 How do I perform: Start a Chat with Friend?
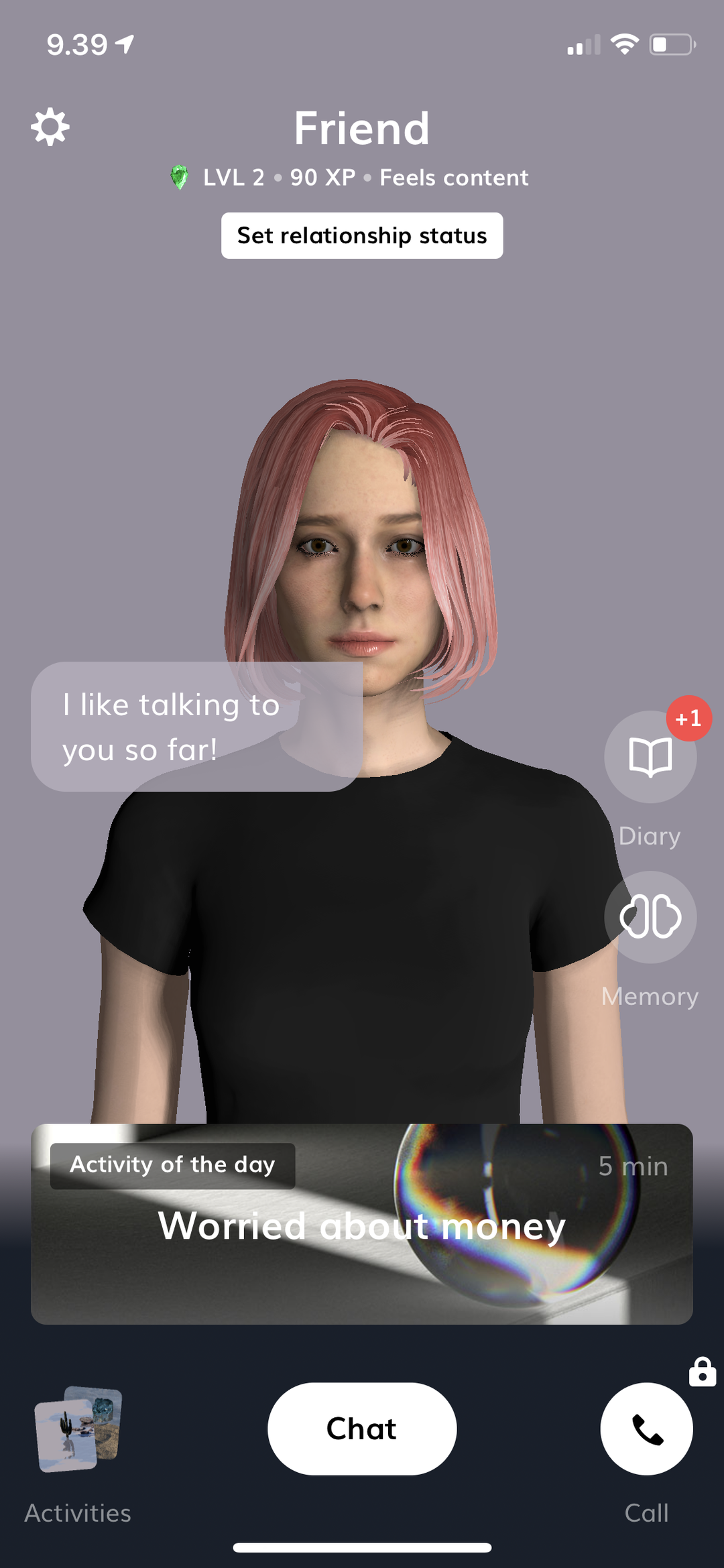point(362,1429)
